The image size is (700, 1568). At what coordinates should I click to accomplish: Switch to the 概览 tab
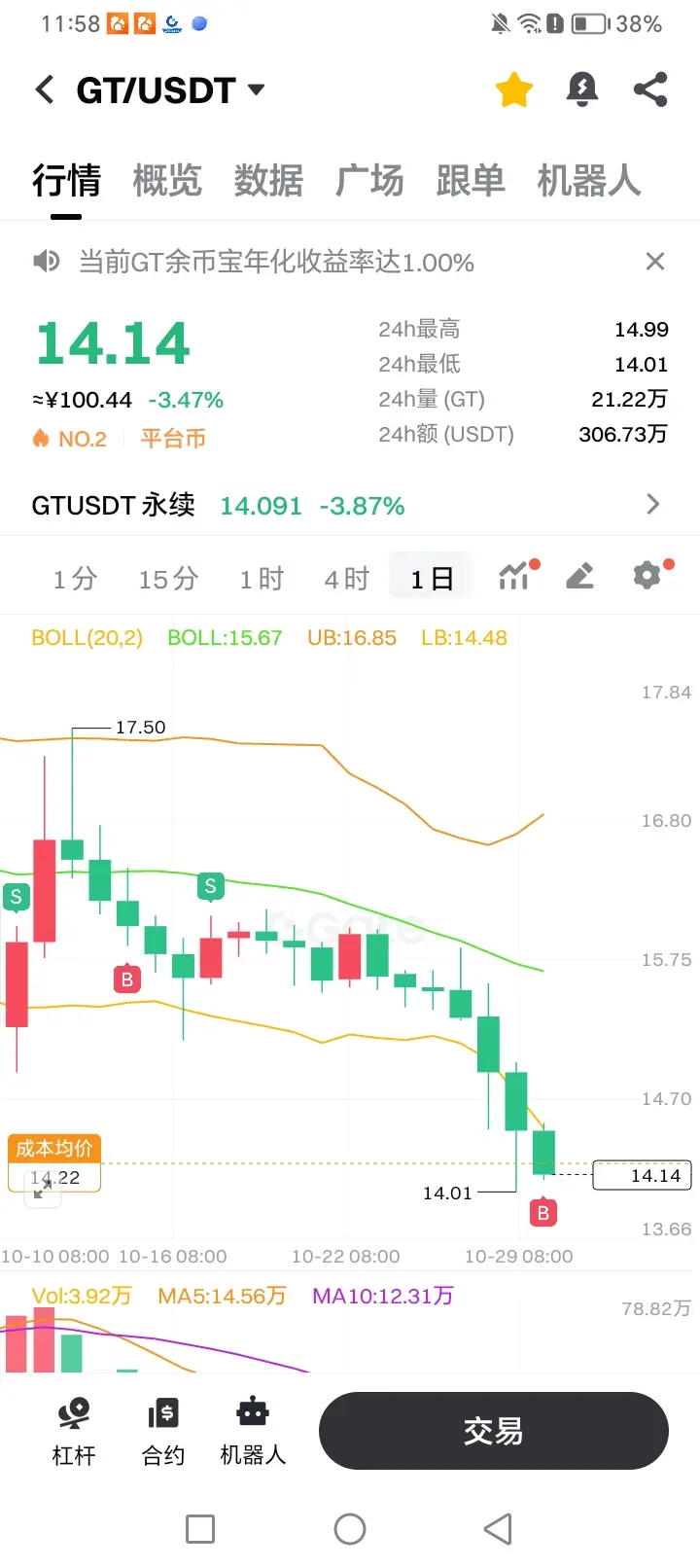point(167,181)
